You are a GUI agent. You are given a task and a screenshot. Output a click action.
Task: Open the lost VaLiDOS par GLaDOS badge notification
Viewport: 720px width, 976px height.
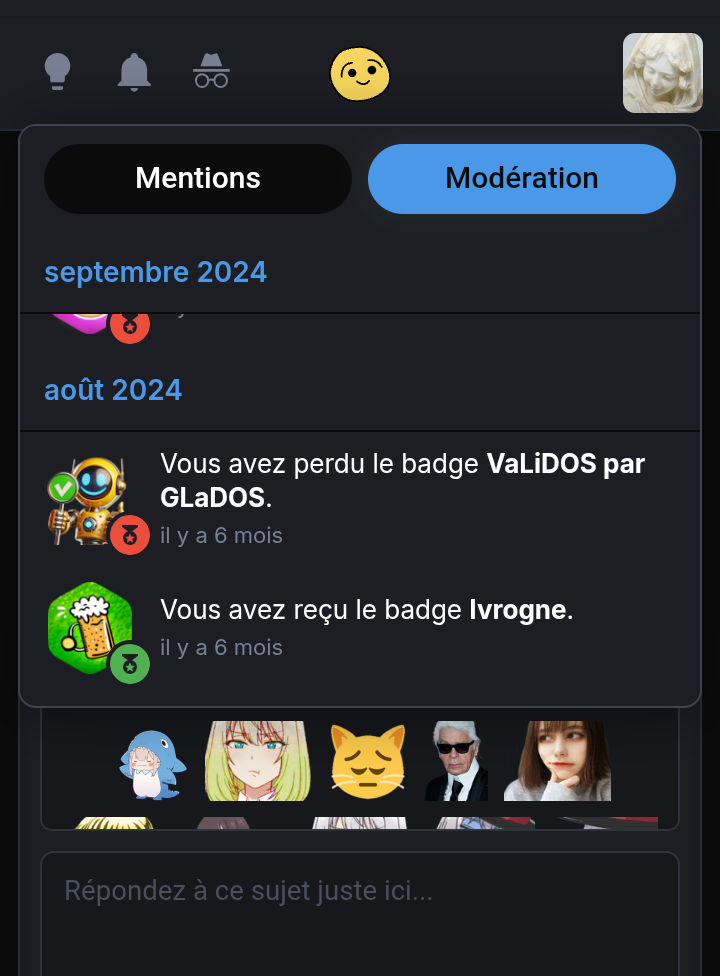coord(402,498)
